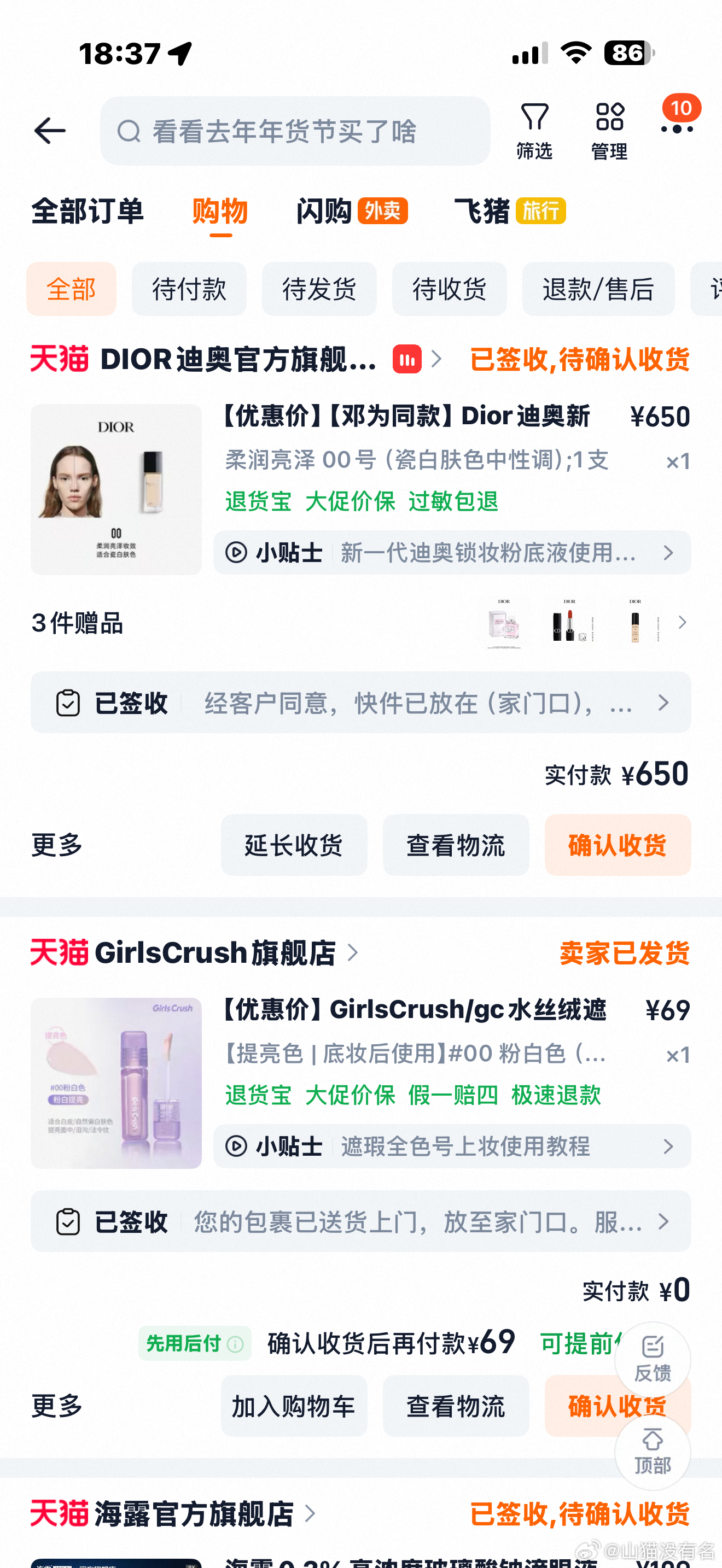Click 查看物流 on the GirlsCrush order
The height and width of the screenshot is (1568, 722).
[x=456, y=1406]
